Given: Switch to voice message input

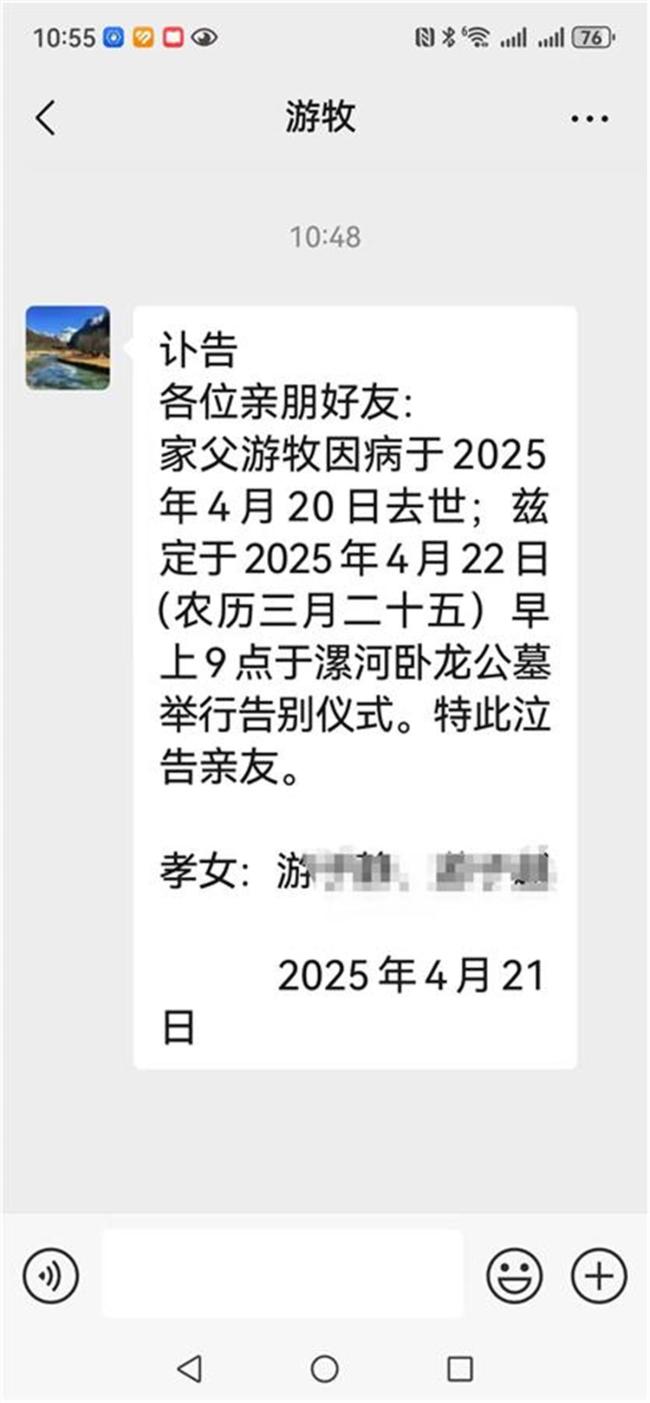Looking at the screenshot, I should point(51,1275).
